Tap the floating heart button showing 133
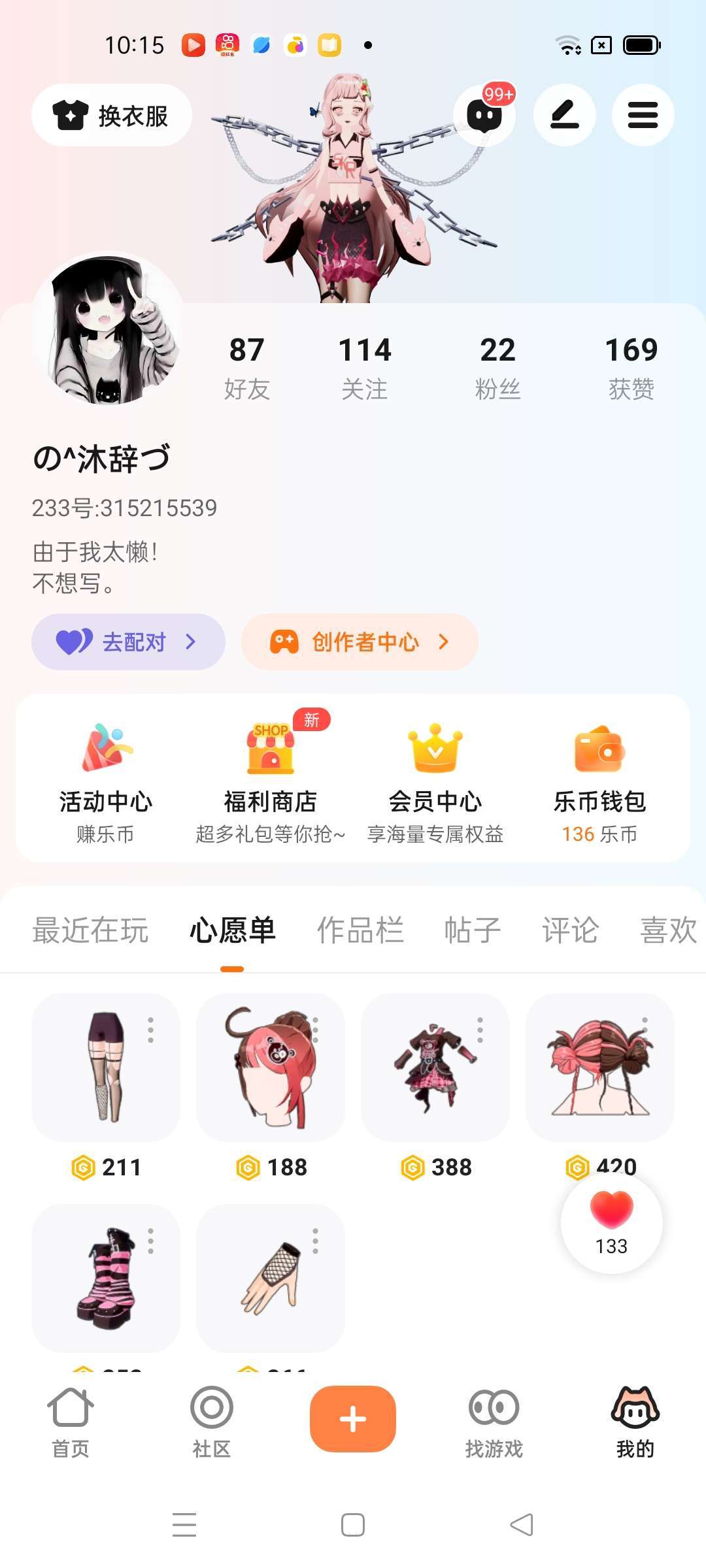 [x=611, y=1223]
